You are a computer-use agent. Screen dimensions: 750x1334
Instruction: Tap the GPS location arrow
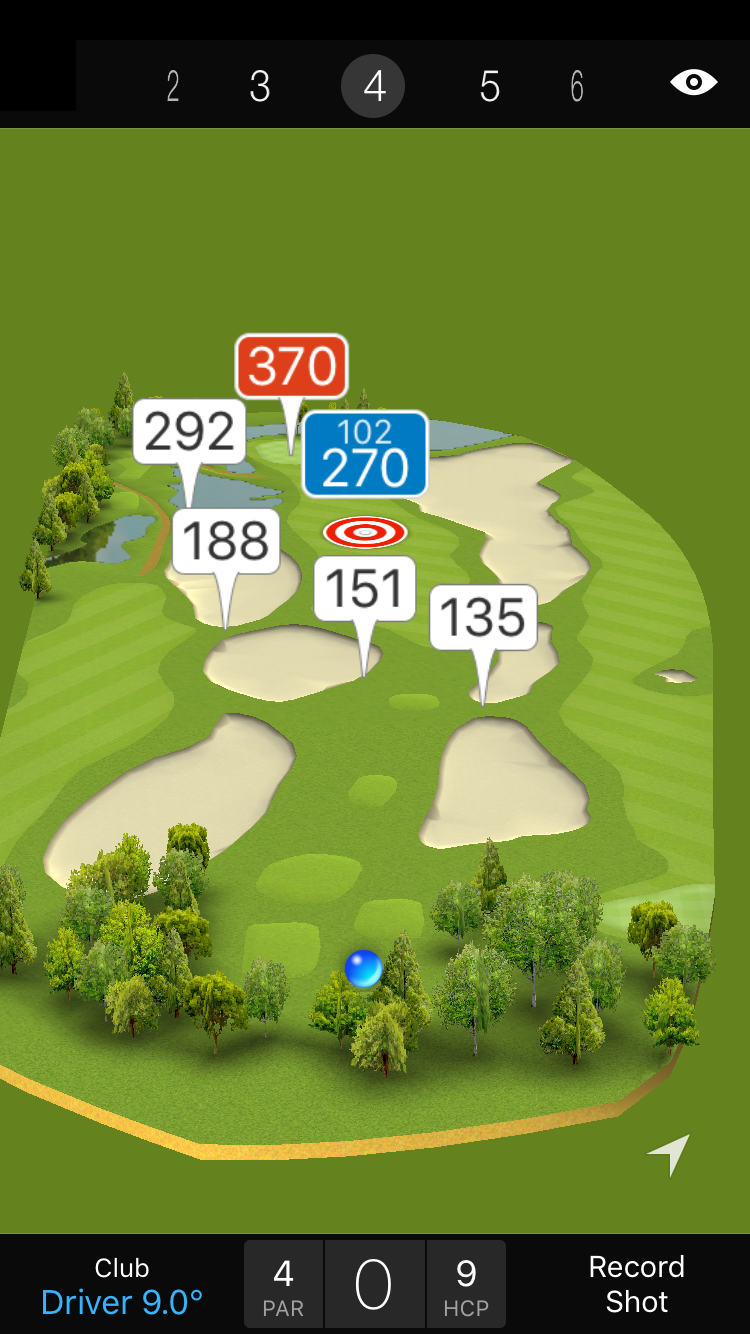click(x=669, y=1154)
